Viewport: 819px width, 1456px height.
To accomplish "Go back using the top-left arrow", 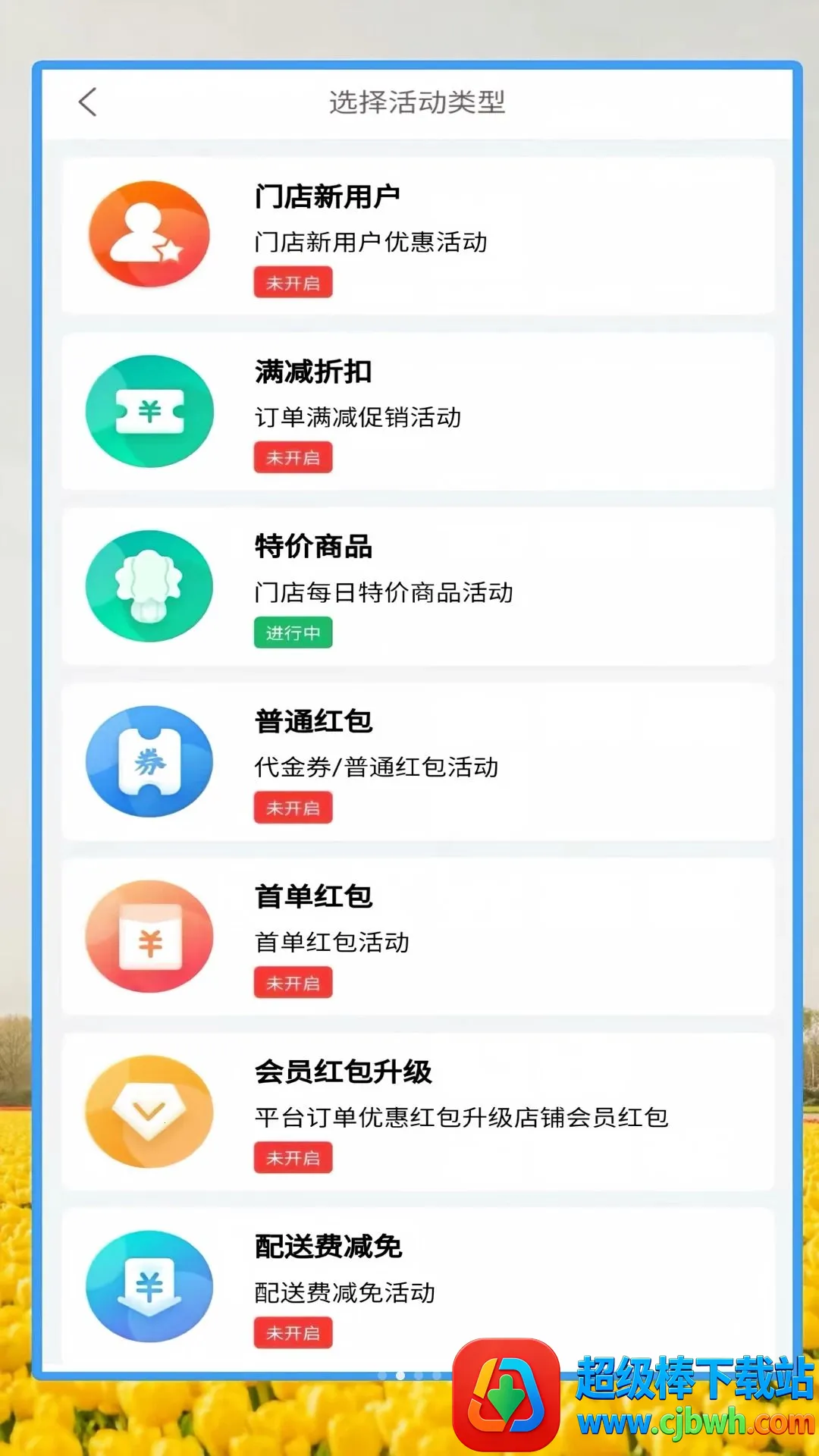I will 88,102.
